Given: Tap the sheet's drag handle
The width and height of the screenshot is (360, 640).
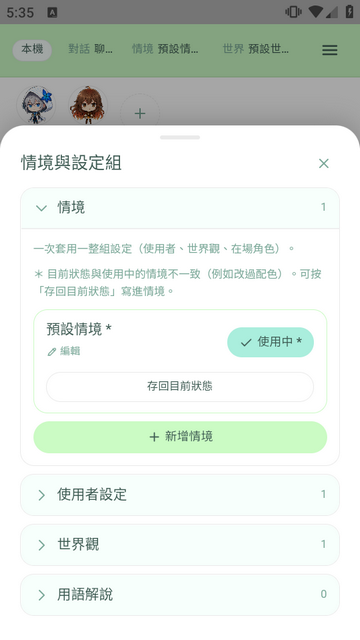Looking at the screenshot, I should pyautogui.click(x=180, y=138).
